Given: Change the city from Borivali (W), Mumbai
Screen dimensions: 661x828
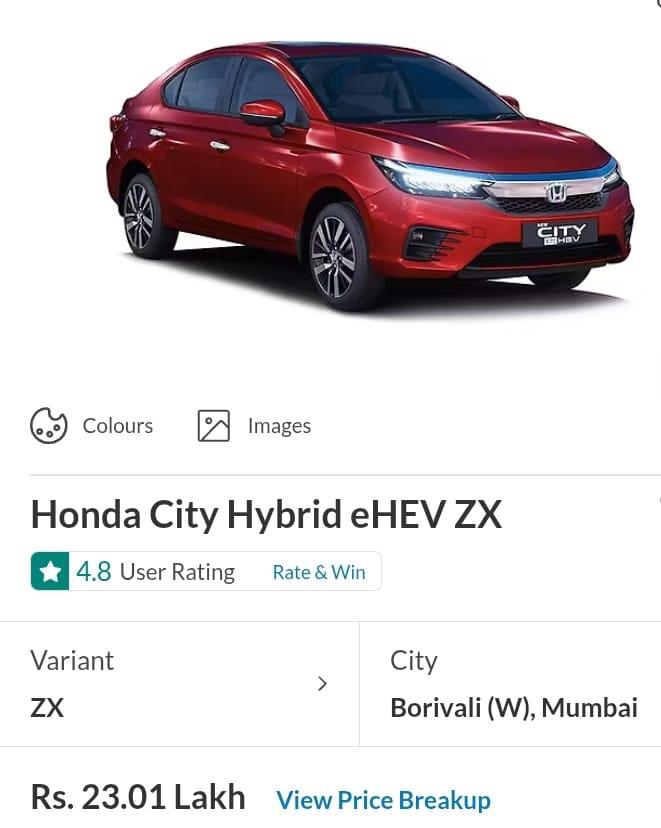Looking at the screenshot, I should pos(512,684).
